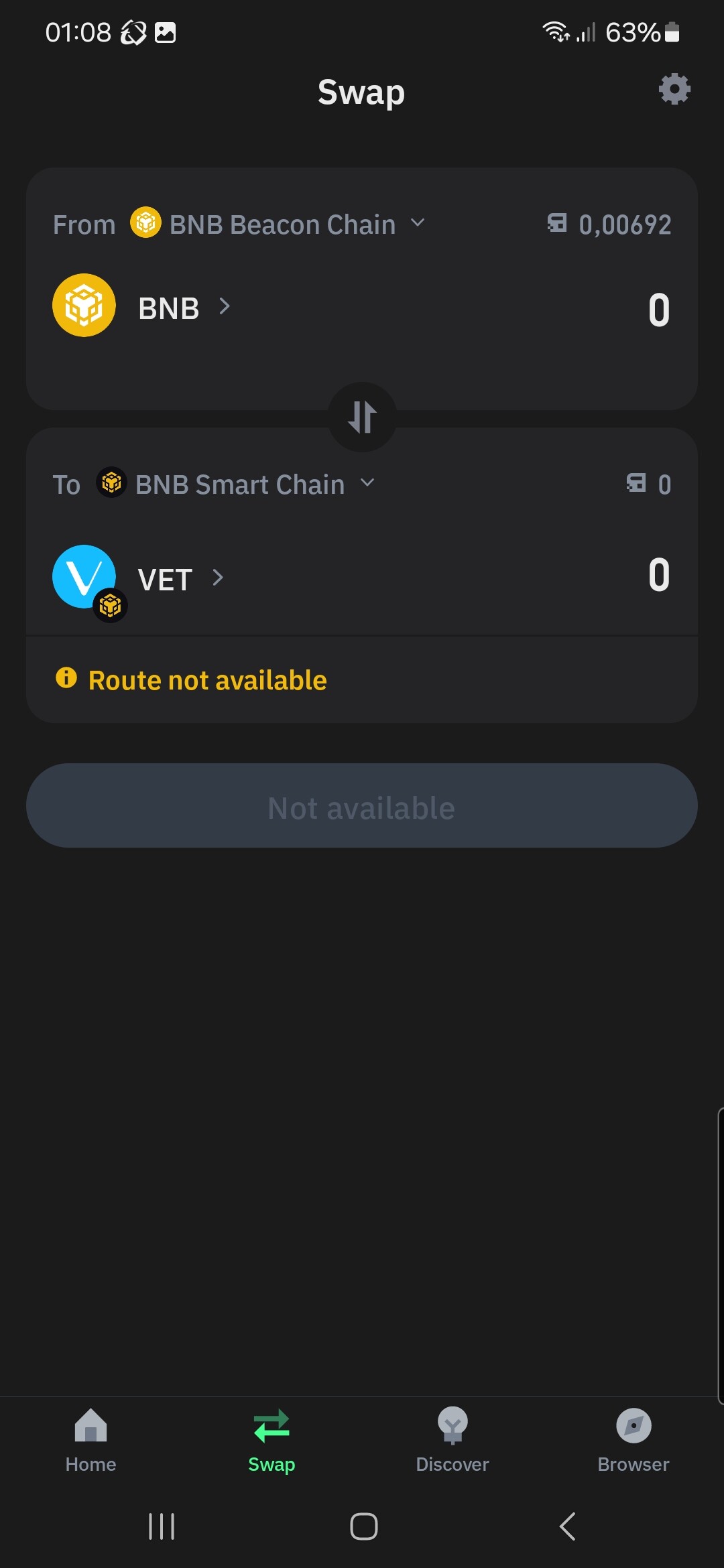
Task: Choose a different token than BNB
Action: point(142,307)
